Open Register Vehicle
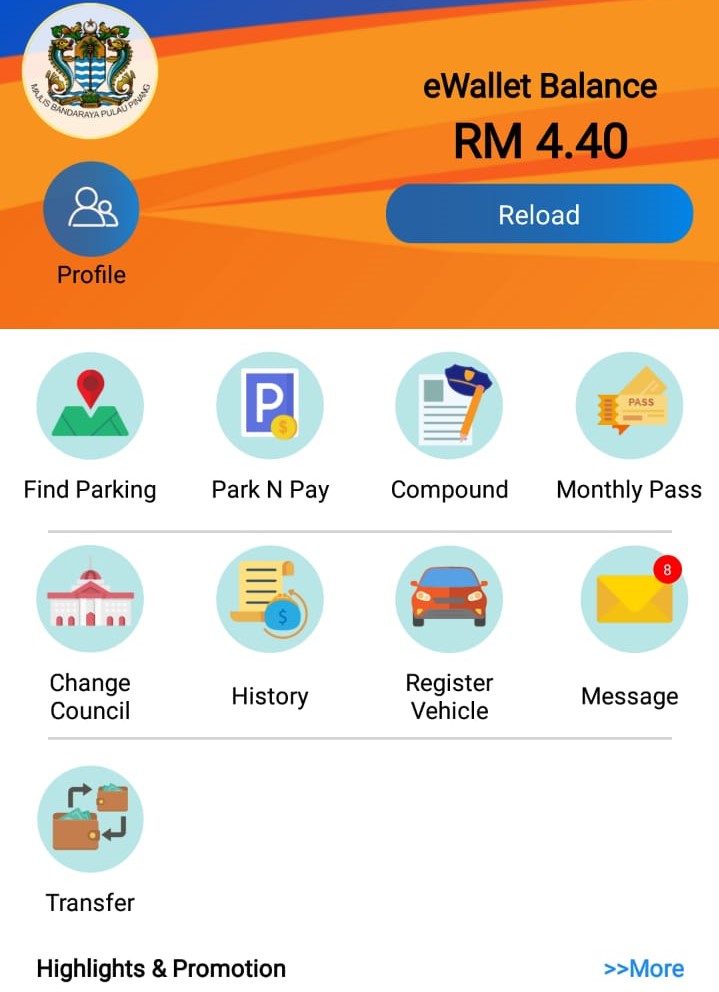719x992 pixels. tap(449, 599)
